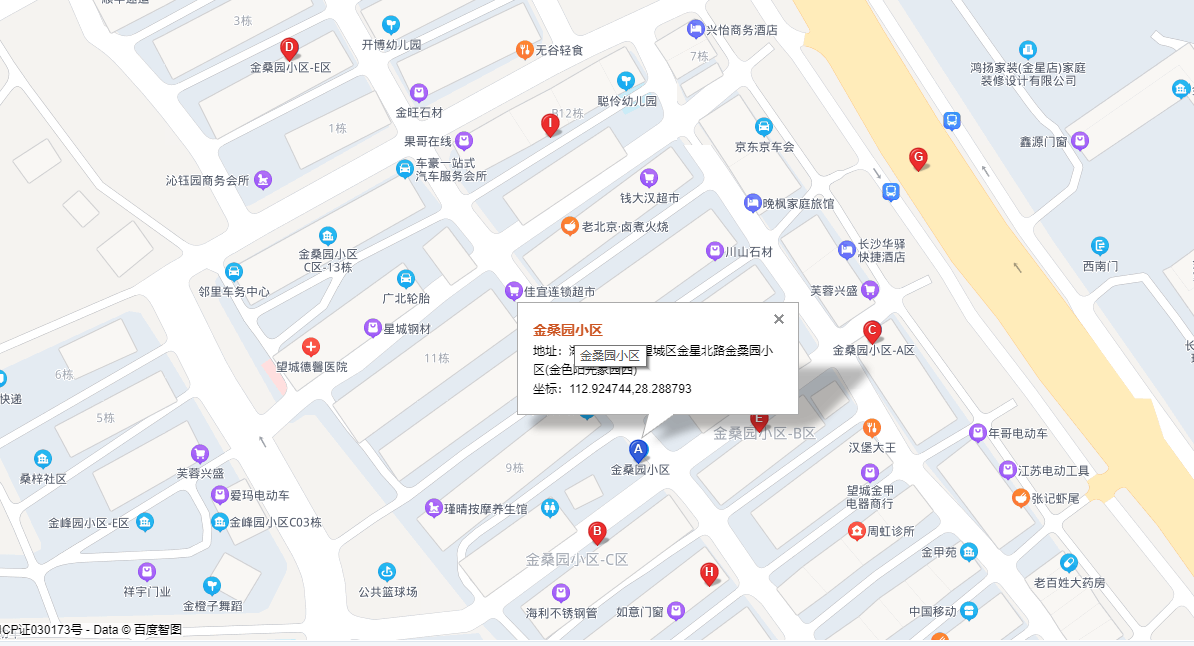Image resolution: width=1194 pixels, height=646 pixels.
Task: Open the 长沙华驿快捷酒店 hotel marker
Action: point(846,247)
